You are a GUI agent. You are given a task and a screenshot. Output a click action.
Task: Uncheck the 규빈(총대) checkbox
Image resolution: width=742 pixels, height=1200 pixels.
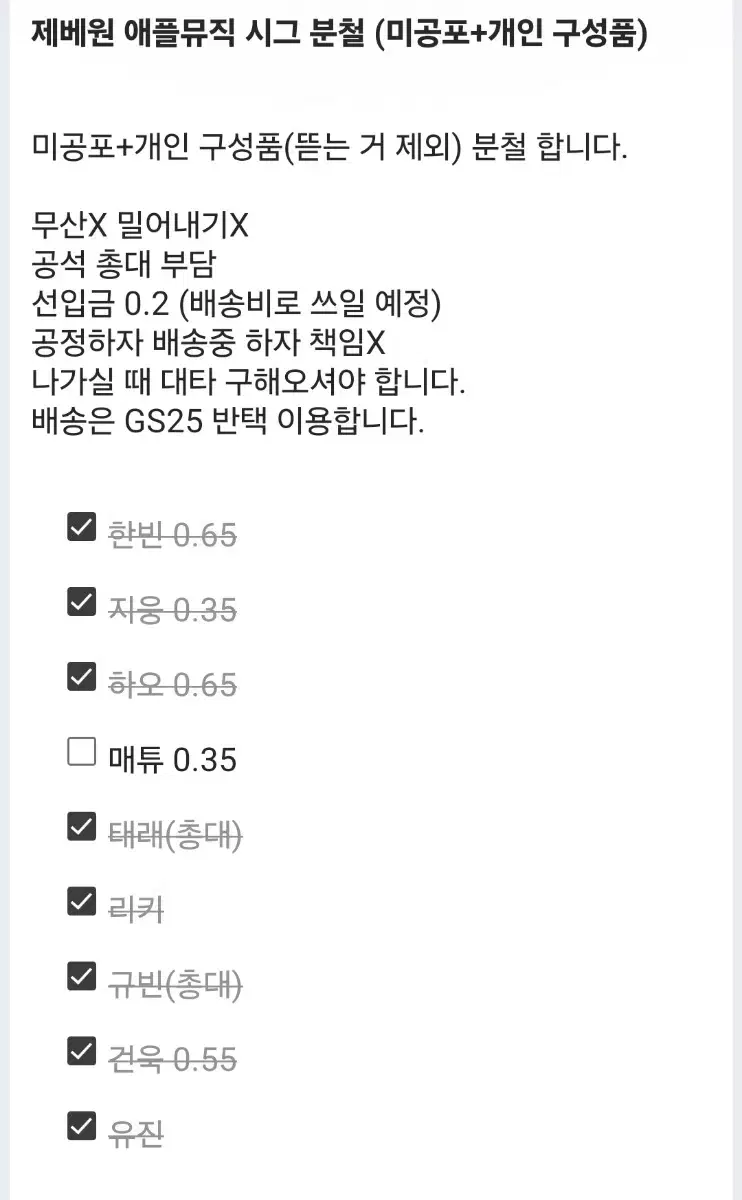80,976
